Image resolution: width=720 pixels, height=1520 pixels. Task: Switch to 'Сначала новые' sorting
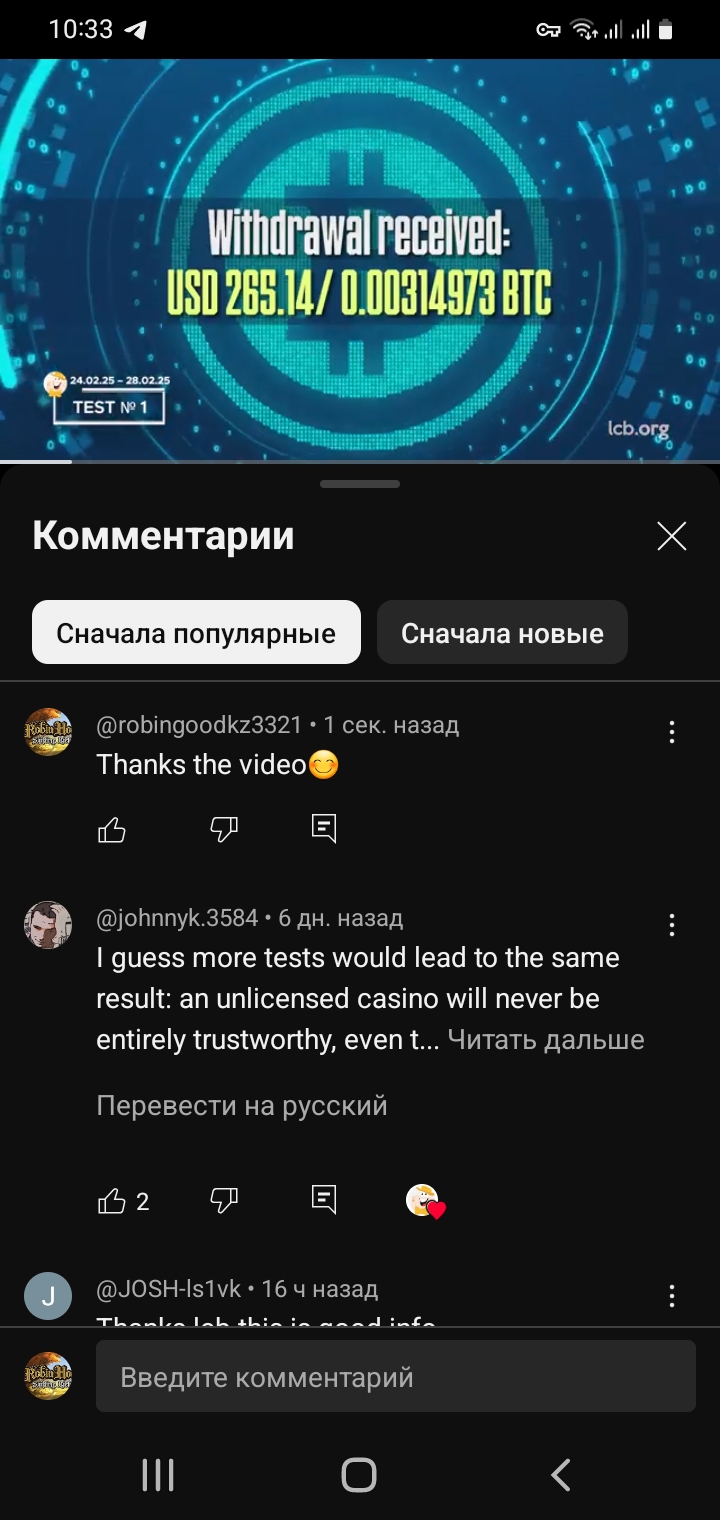[x=502, y=632]
